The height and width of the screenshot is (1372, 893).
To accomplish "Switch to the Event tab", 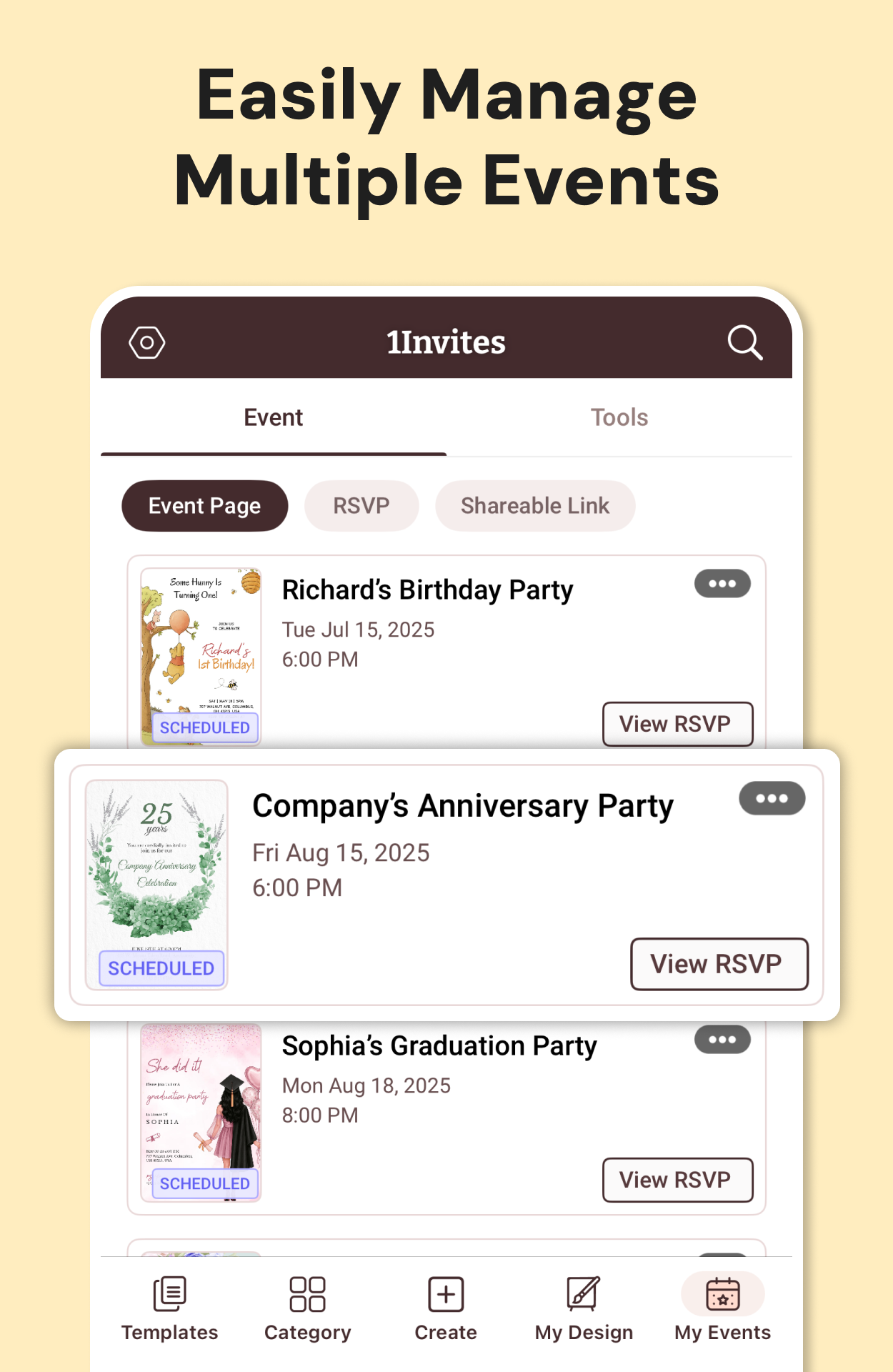I will 273,417.
